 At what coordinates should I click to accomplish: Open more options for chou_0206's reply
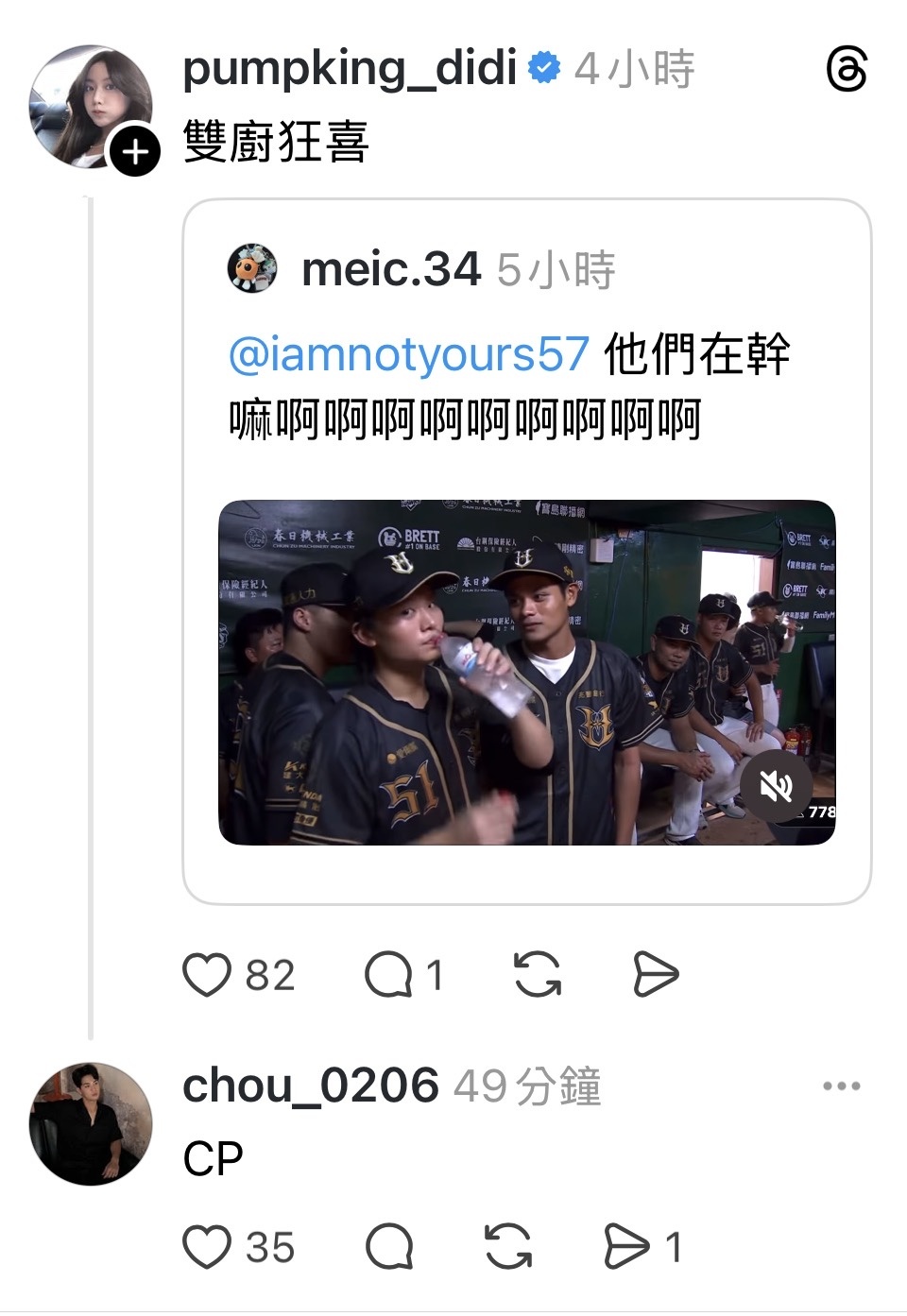coord(841,1086)
